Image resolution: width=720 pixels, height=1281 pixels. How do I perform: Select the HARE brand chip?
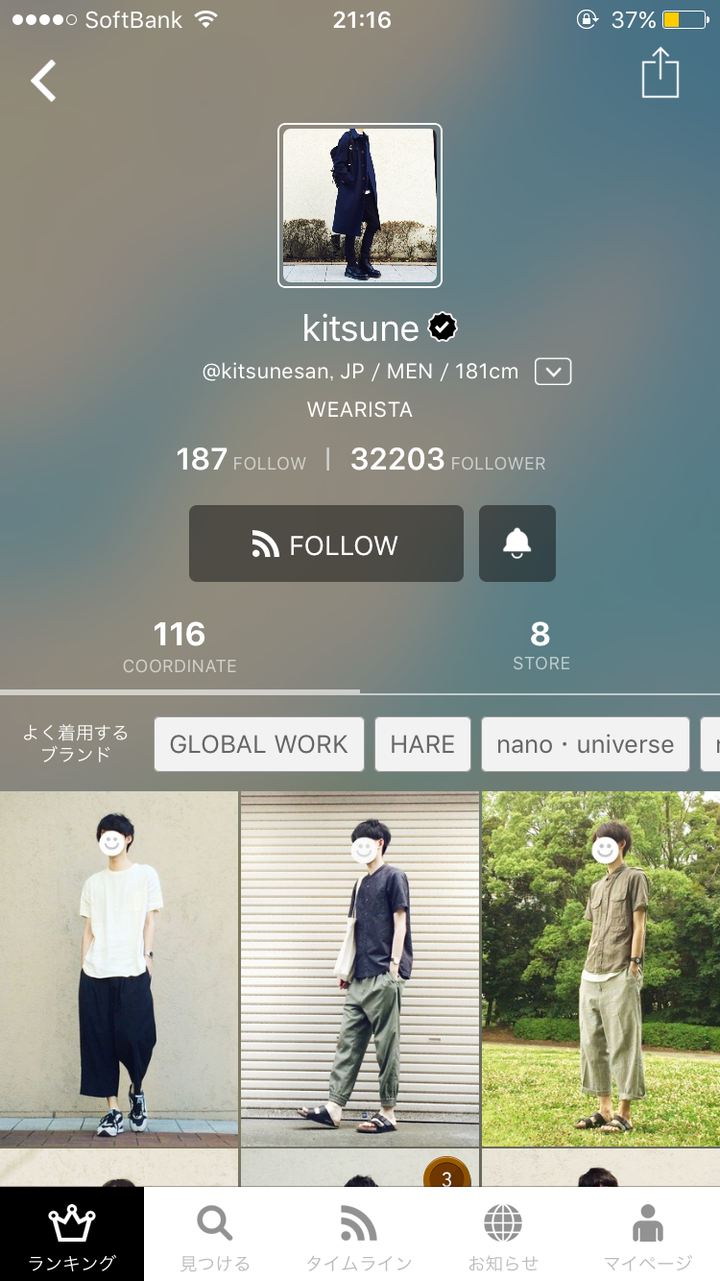[423, 744]
